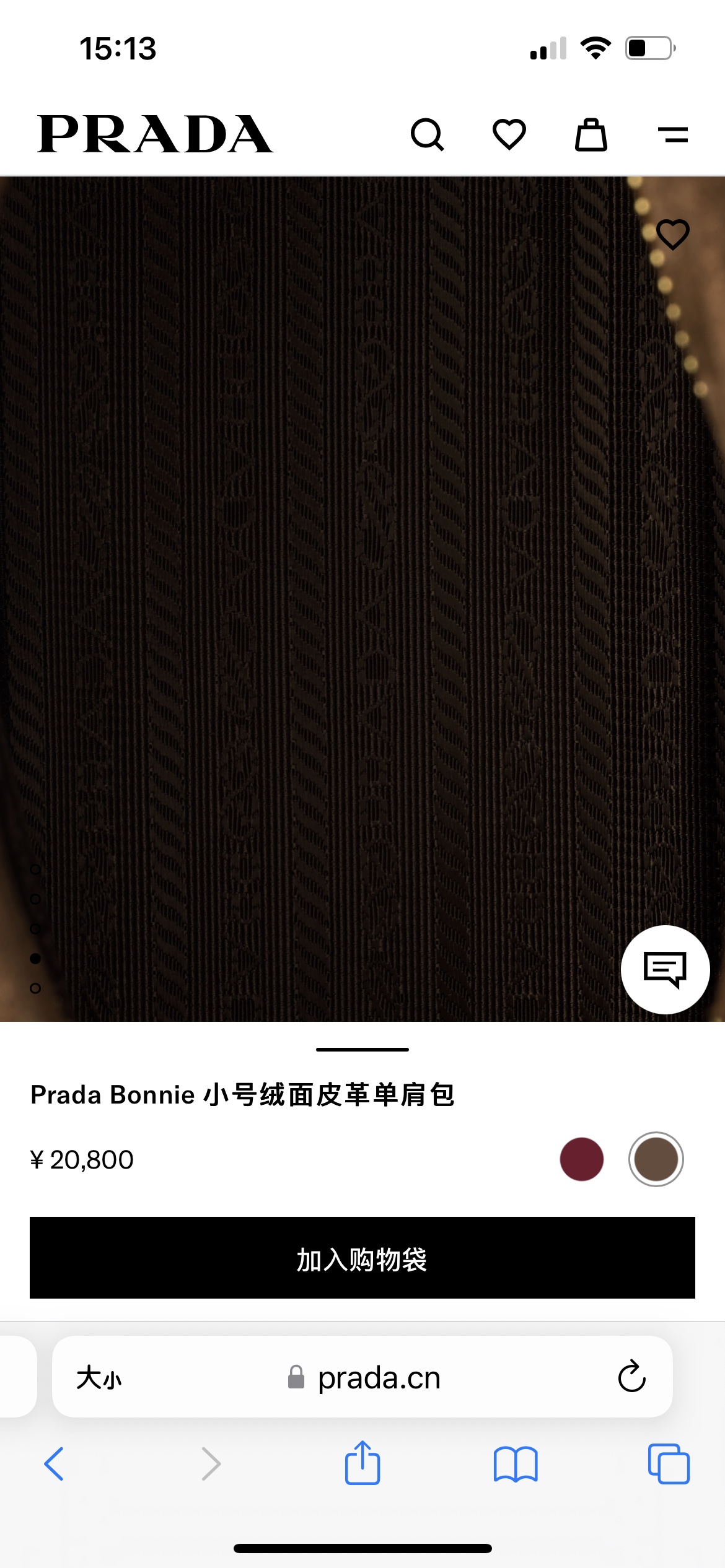Tap the prada.cn address bar
Image resolution: width=725 pixels, height=1568 pixels.
point(379,1379)
